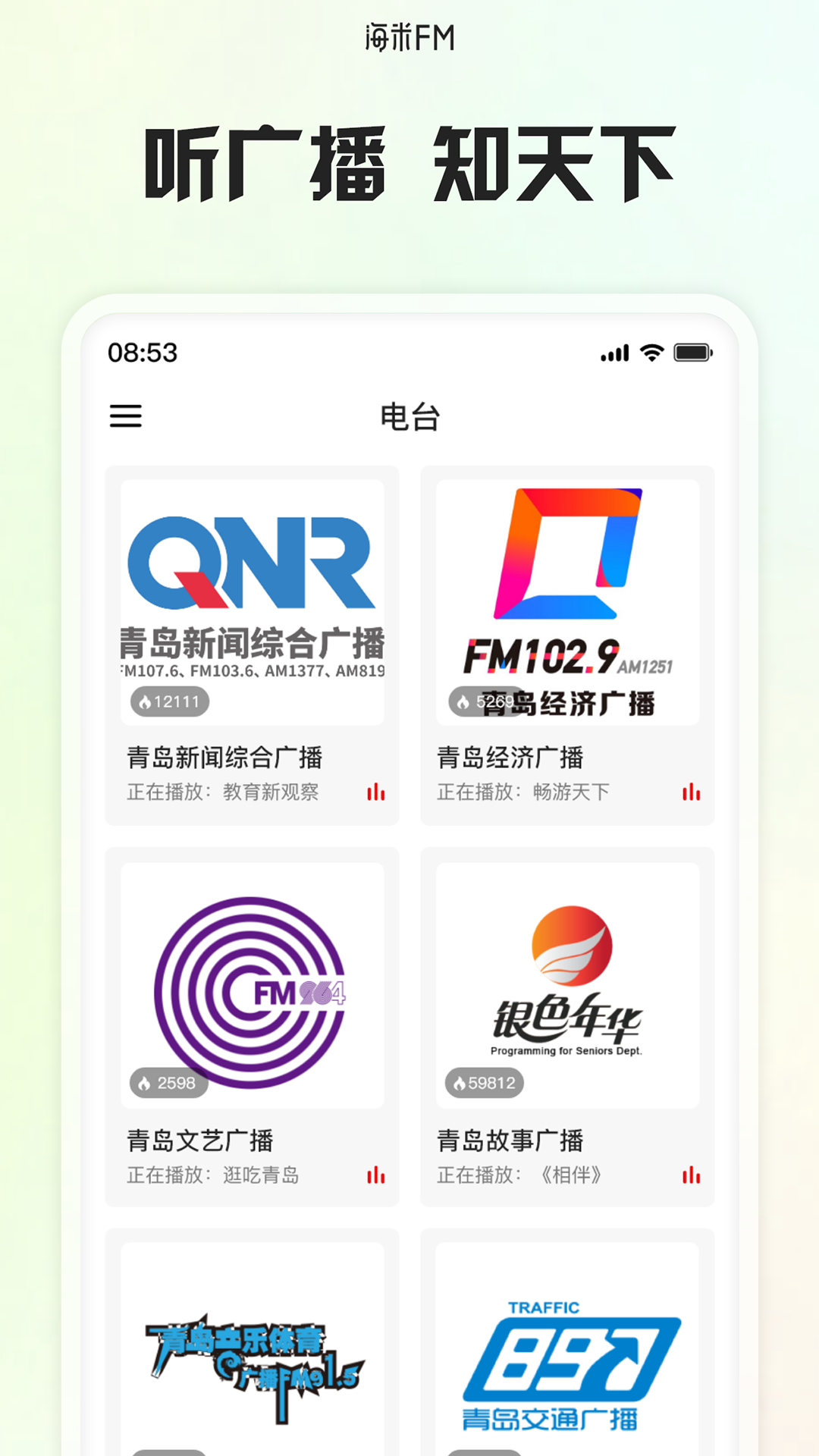Tap the red equalizer bars beside 逛吃青岛
The width and height of the screenshot is (819, 1456).
pos(375,1175)
